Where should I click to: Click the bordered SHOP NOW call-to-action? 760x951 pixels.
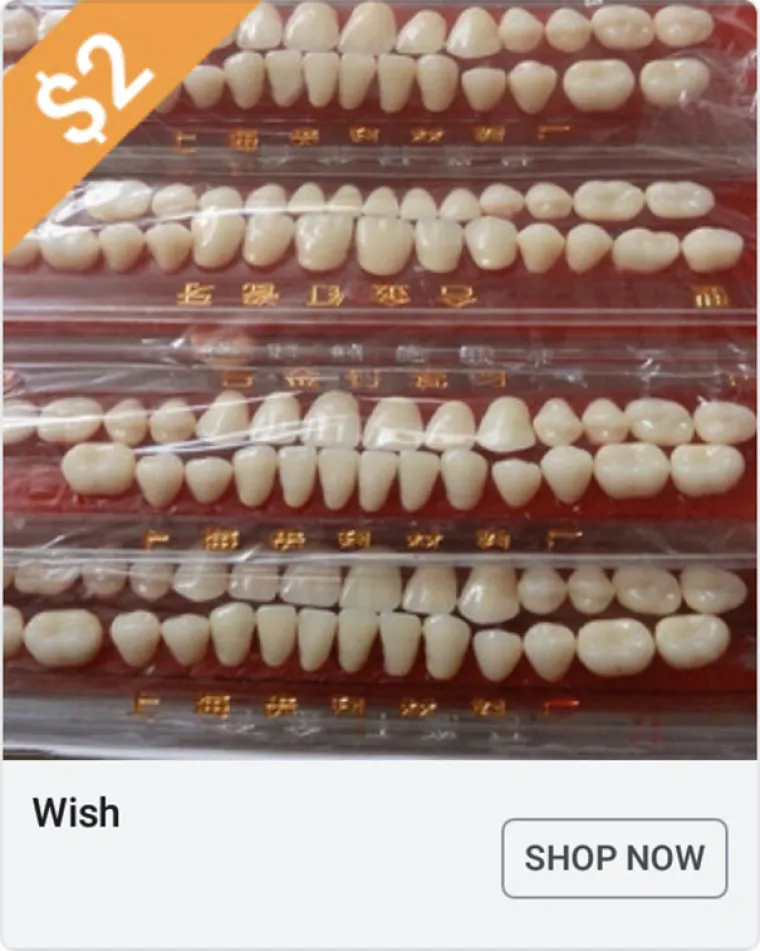coord(614,856)
